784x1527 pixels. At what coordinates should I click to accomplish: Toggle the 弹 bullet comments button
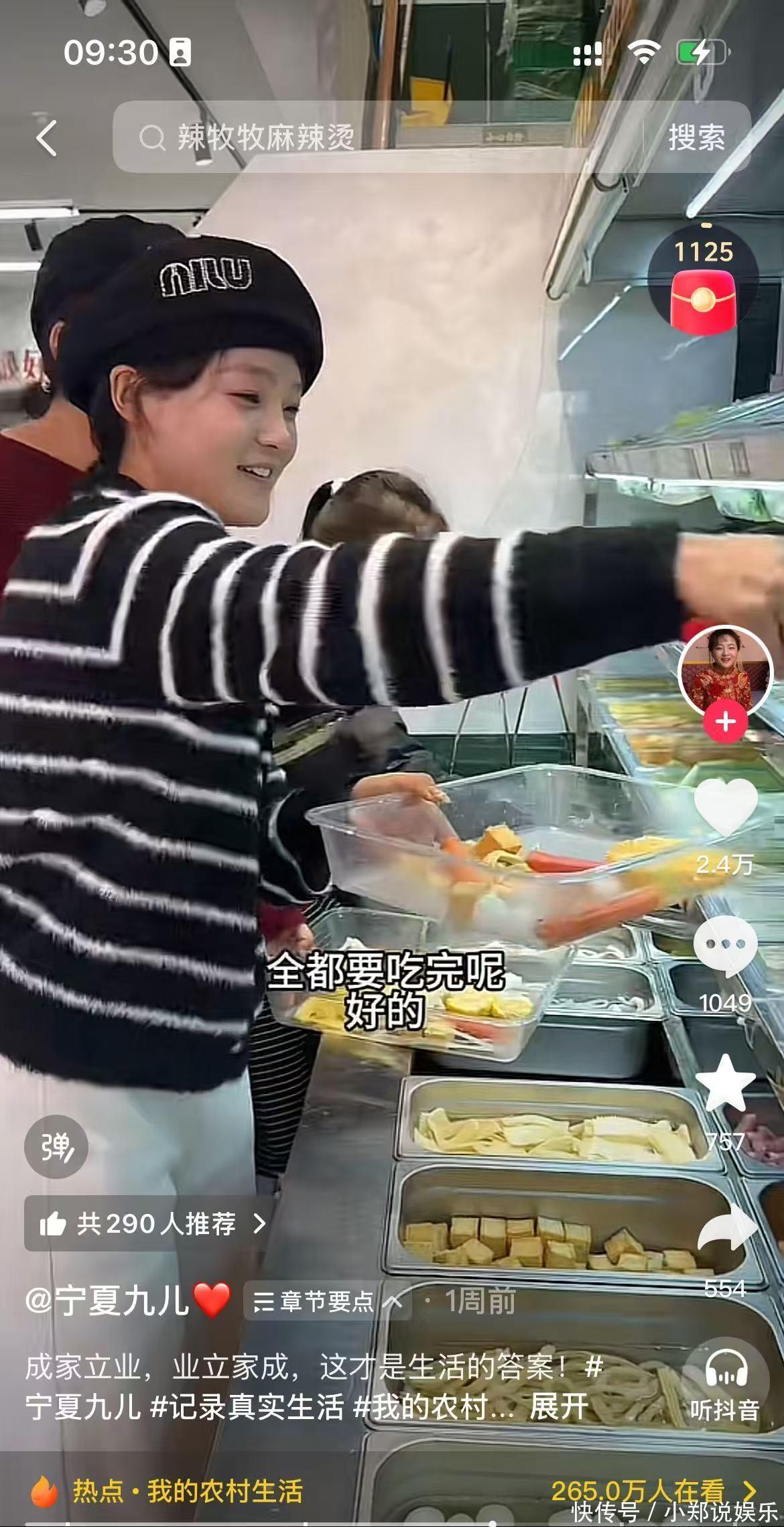pos(56,1147)
